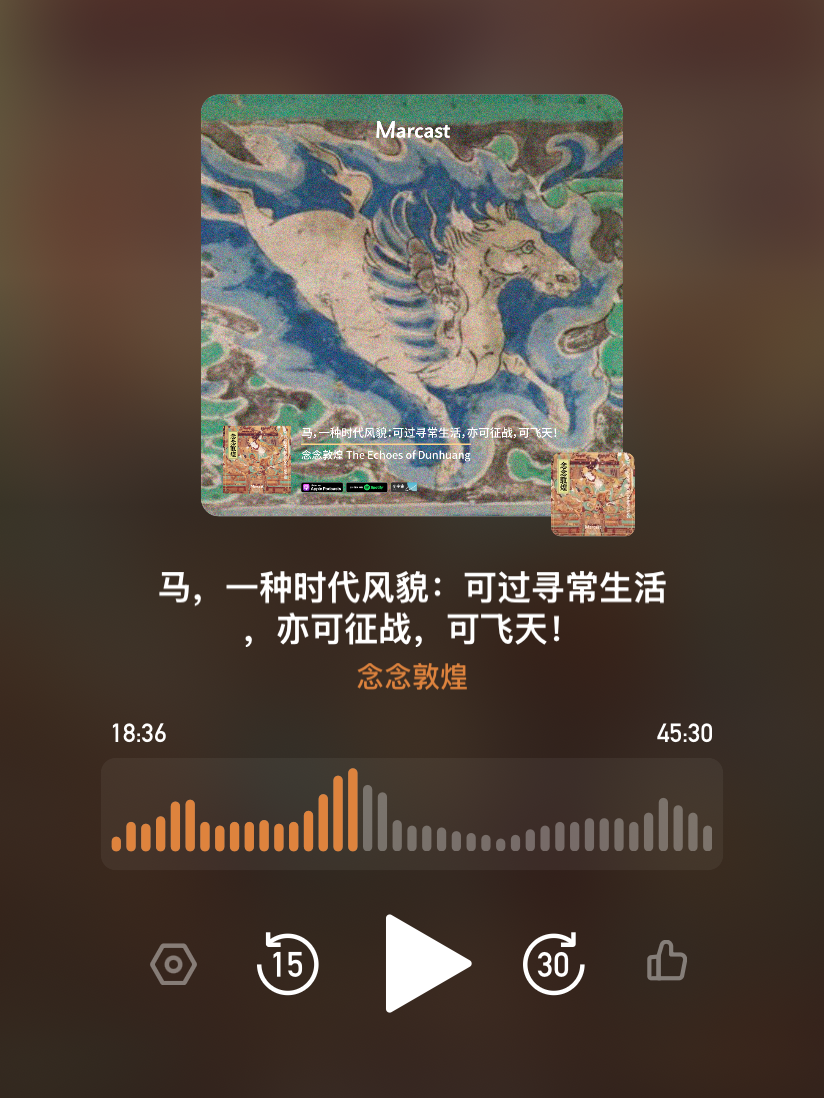Like this episode with thumbs up

[666, 960]
